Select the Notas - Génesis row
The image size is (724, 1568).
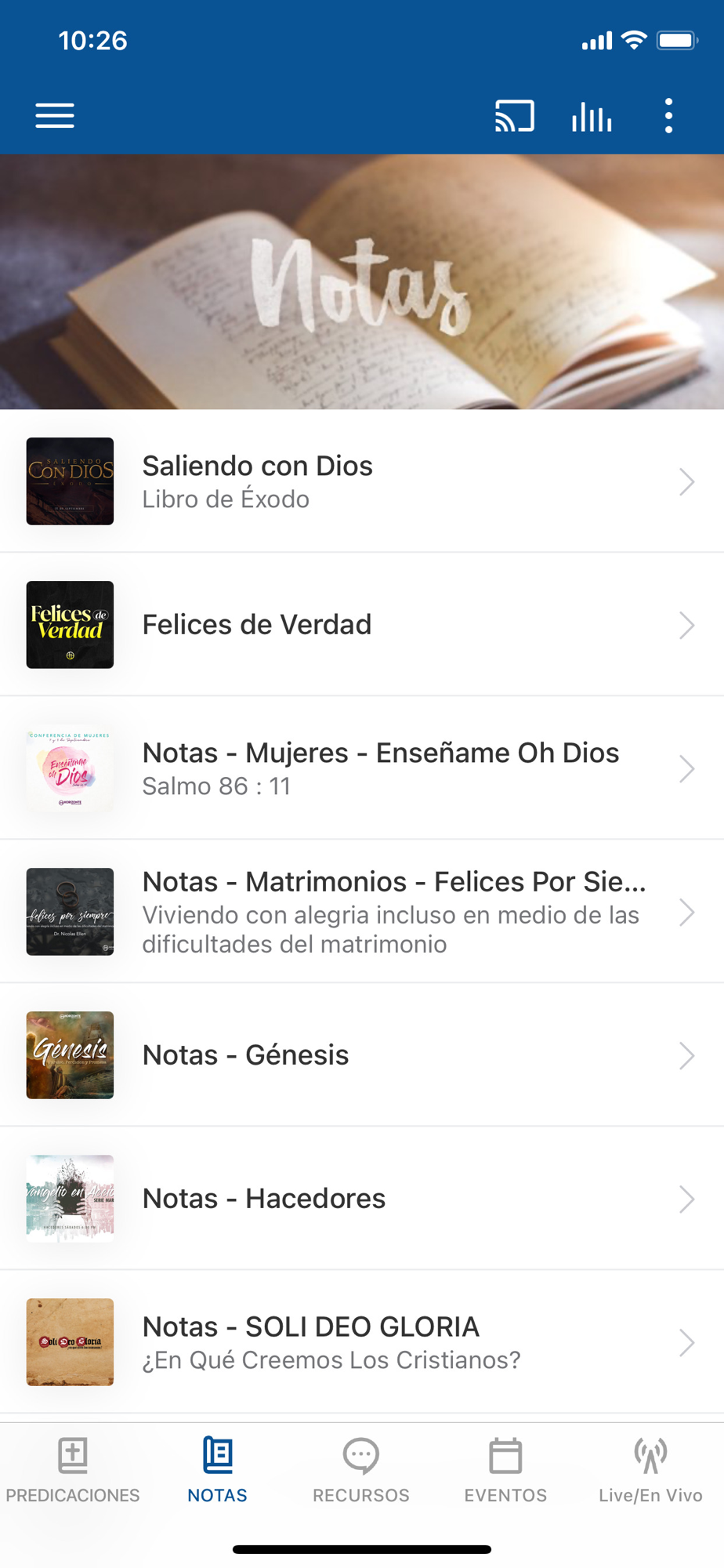click(360, 1055)
